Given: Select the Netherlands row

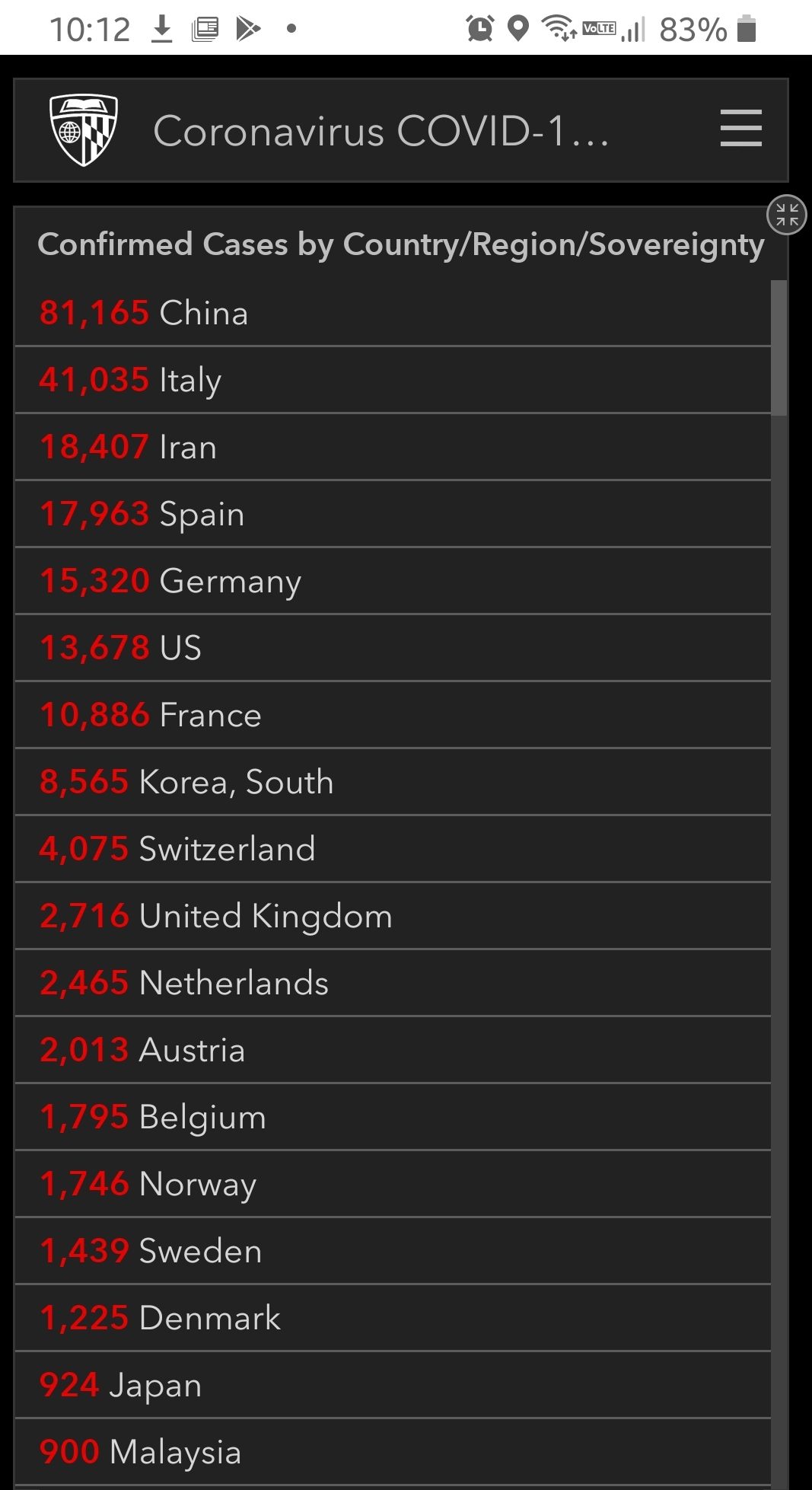Looking at the screenshot, I should [x=393, y=983].
